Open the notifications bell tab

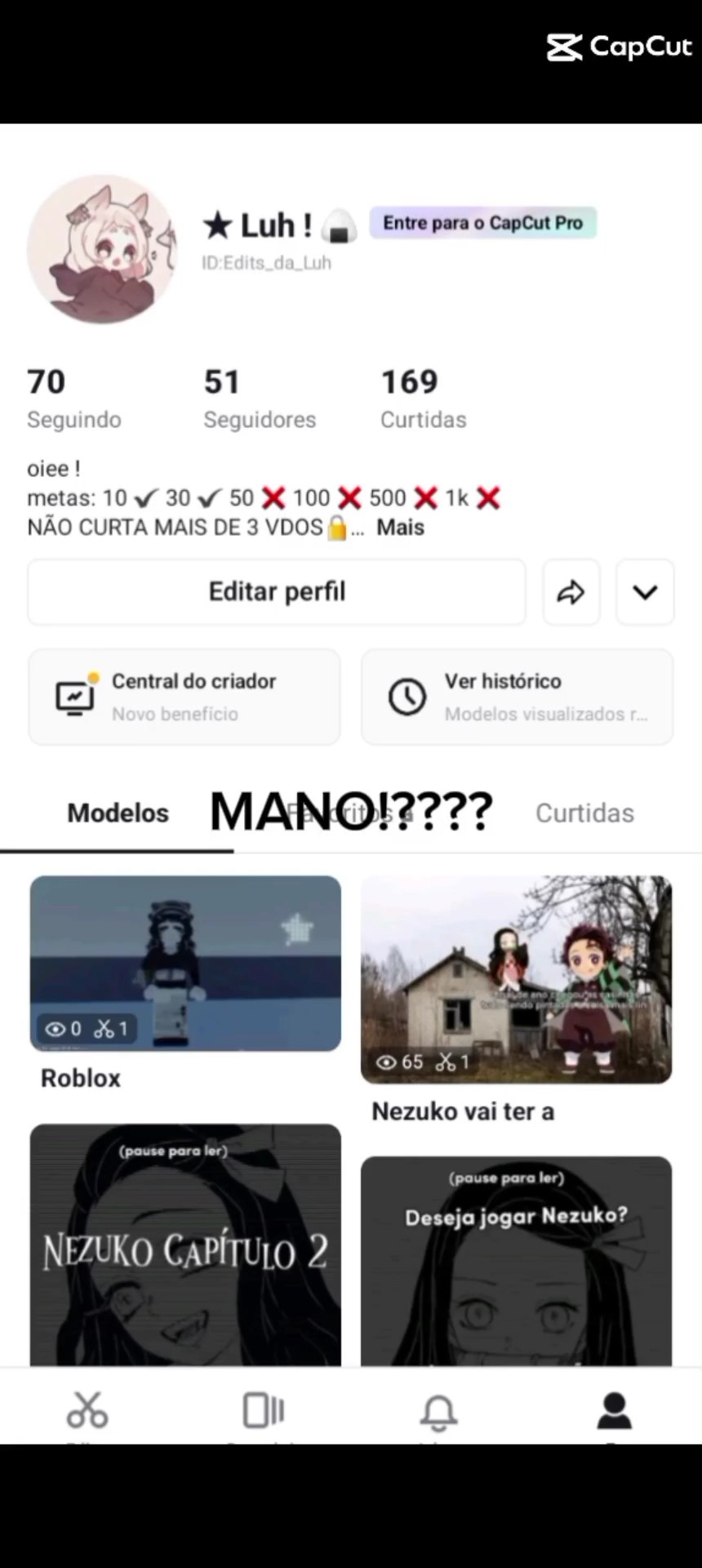[x=438, y=1410]
